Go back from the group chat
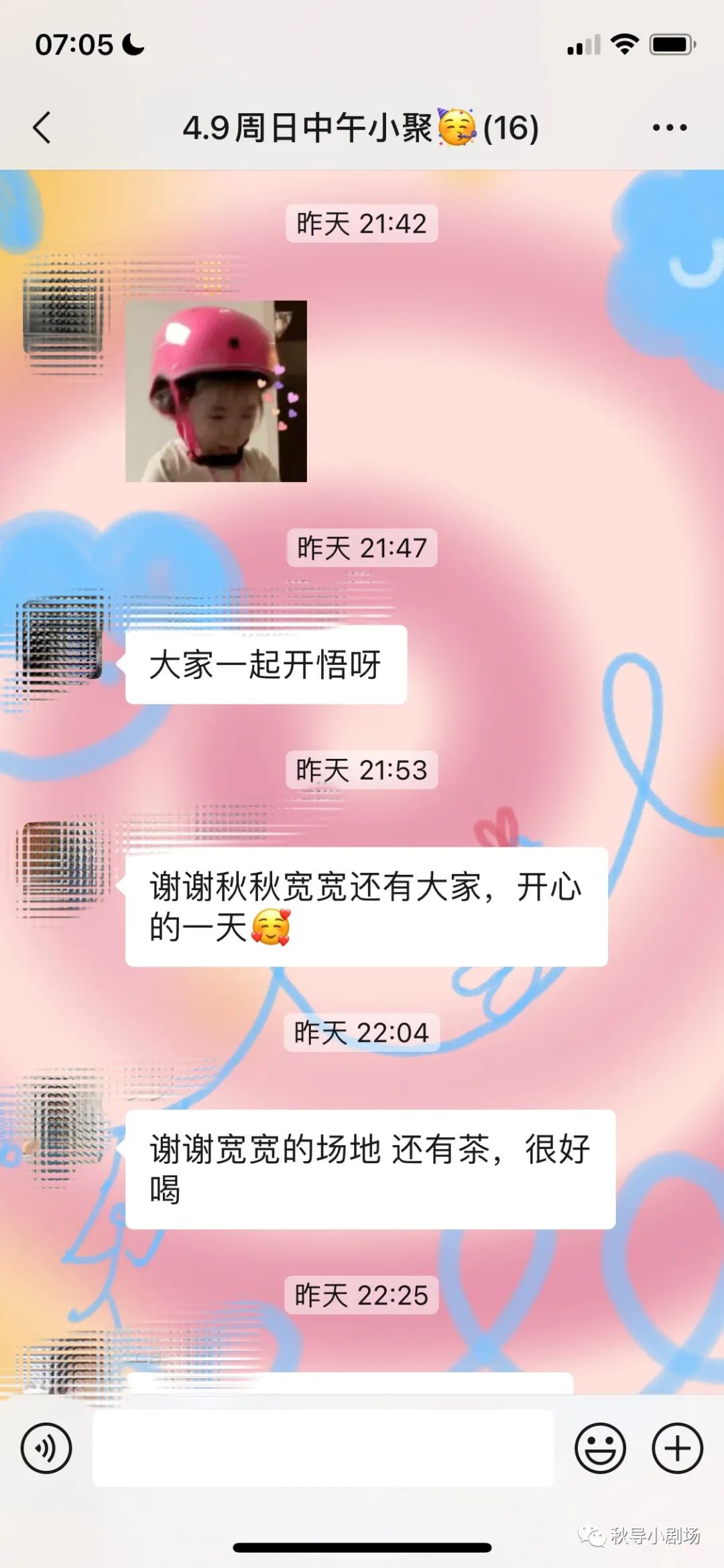This screenshot has height=1568, width=724. (x=42, y=127)
